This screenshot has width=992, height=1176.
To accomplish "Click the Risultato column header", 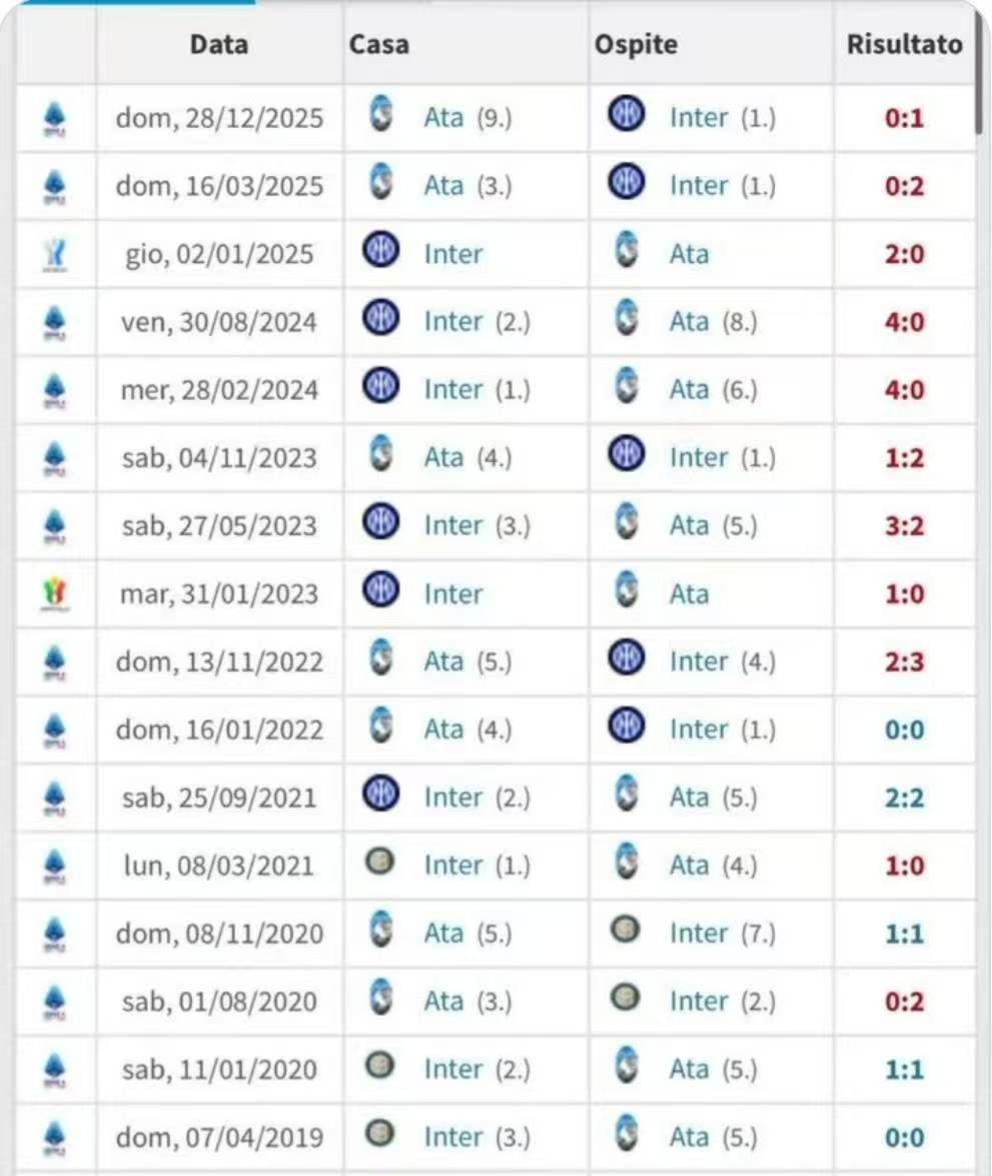I will tap(903, 44).
